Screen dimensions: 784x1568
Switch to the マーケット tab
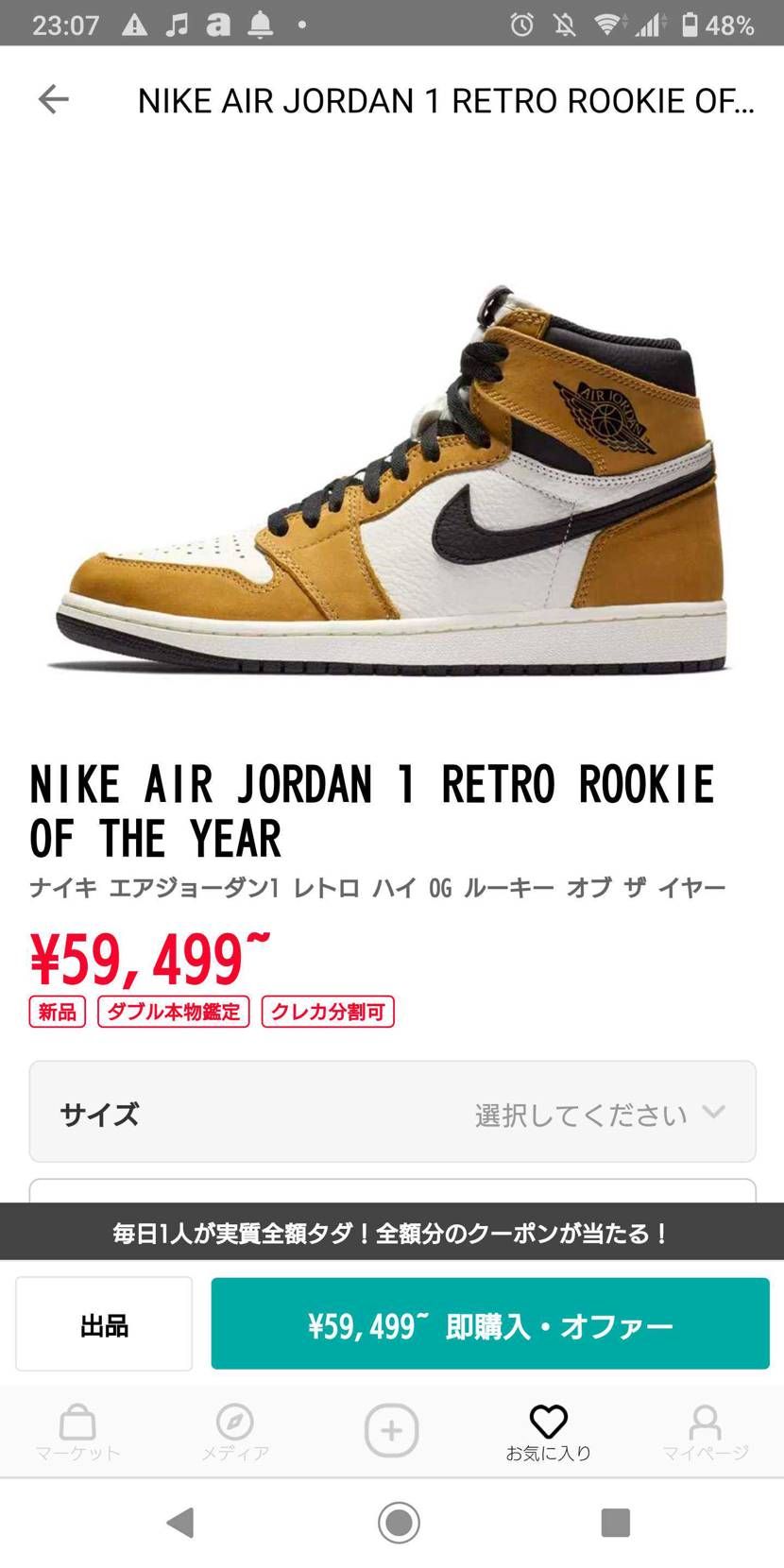point(77,1432)
